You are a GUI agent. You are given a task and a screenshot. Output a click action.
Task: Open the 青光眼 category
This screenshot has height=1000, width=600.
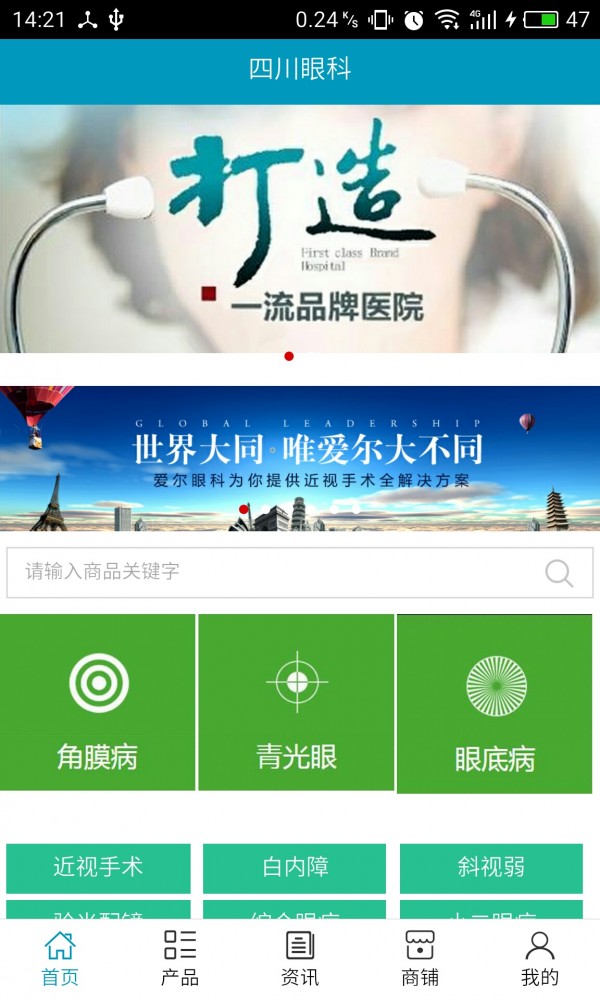point(296,702)
